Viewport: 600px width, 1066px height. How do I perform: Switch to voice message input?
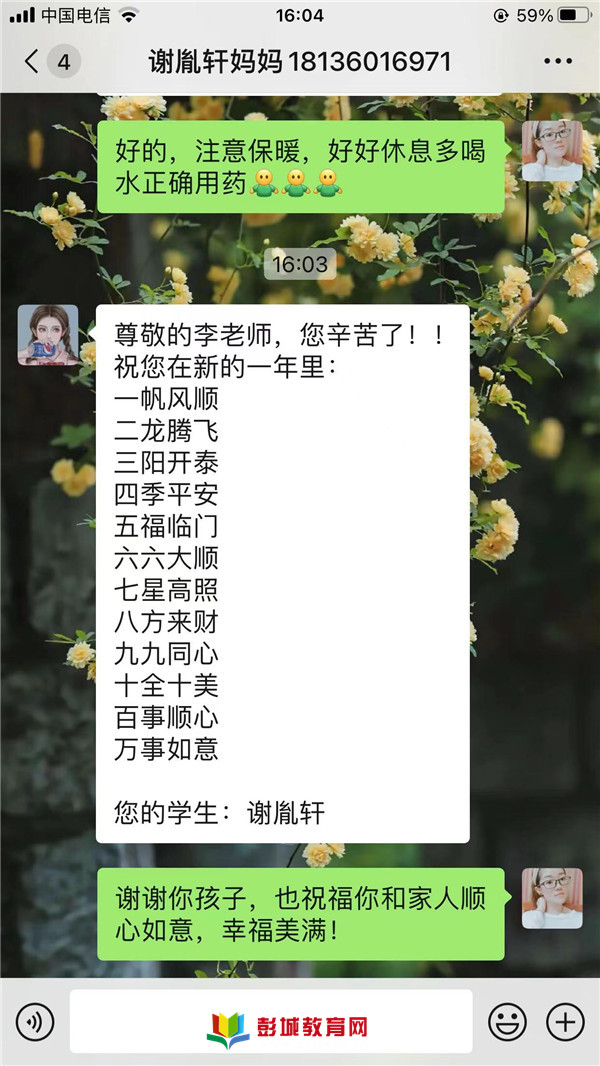35,1022
